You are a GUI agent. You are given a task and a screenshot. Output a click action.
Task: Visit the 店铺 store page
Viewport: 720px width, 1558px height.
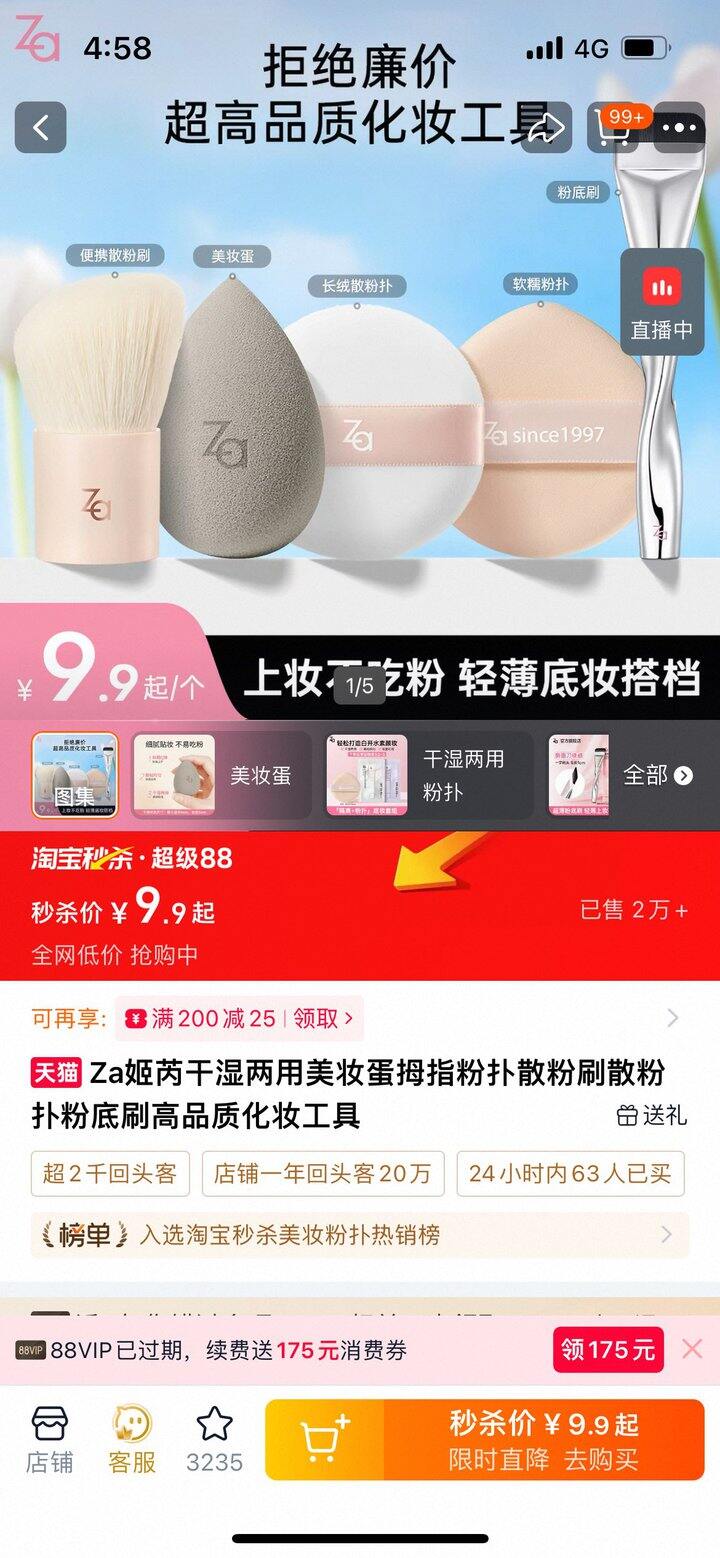pyautogui.click(x=49, y=1438)
